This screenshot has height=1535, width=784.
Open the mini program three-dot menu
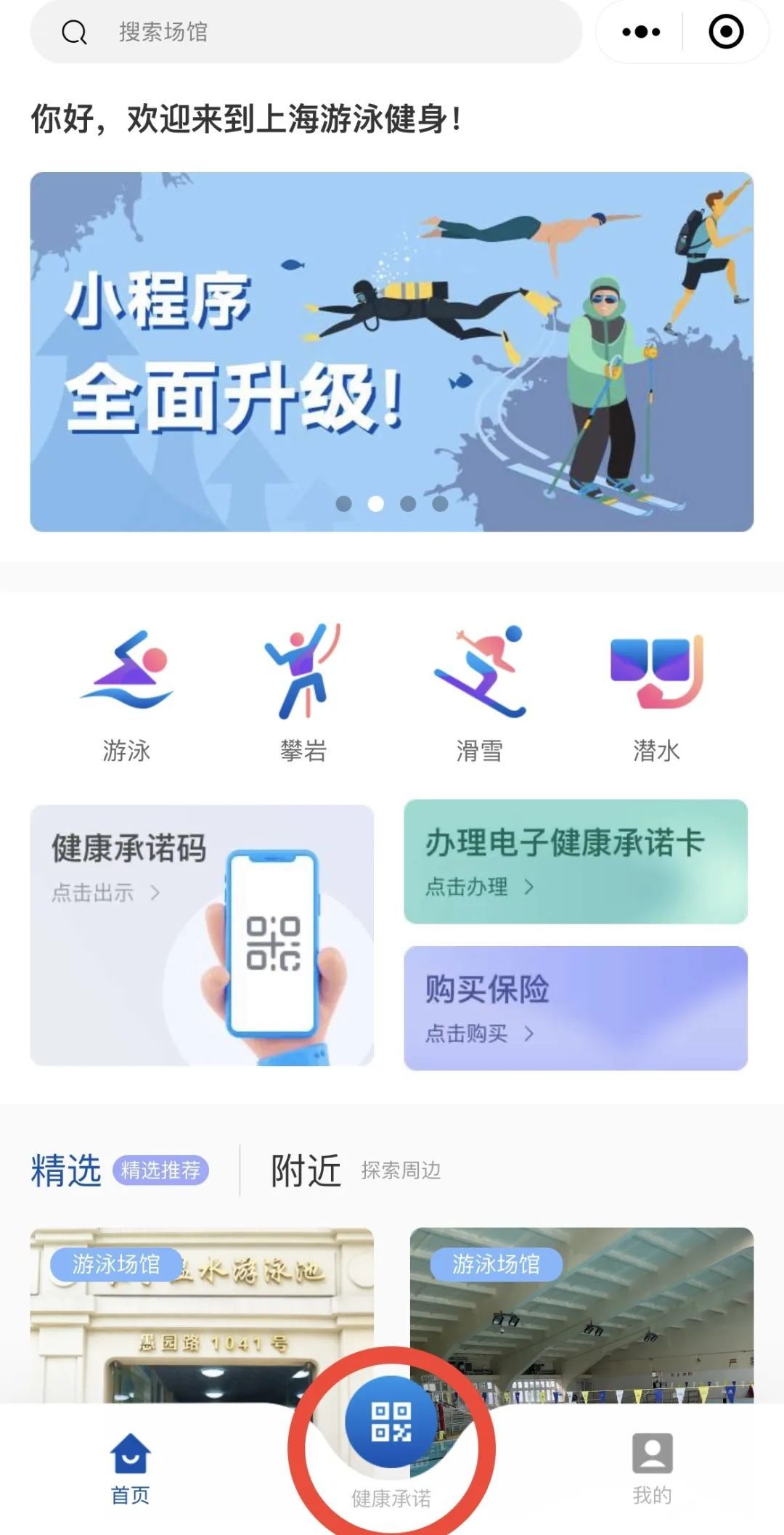[641, 32]
